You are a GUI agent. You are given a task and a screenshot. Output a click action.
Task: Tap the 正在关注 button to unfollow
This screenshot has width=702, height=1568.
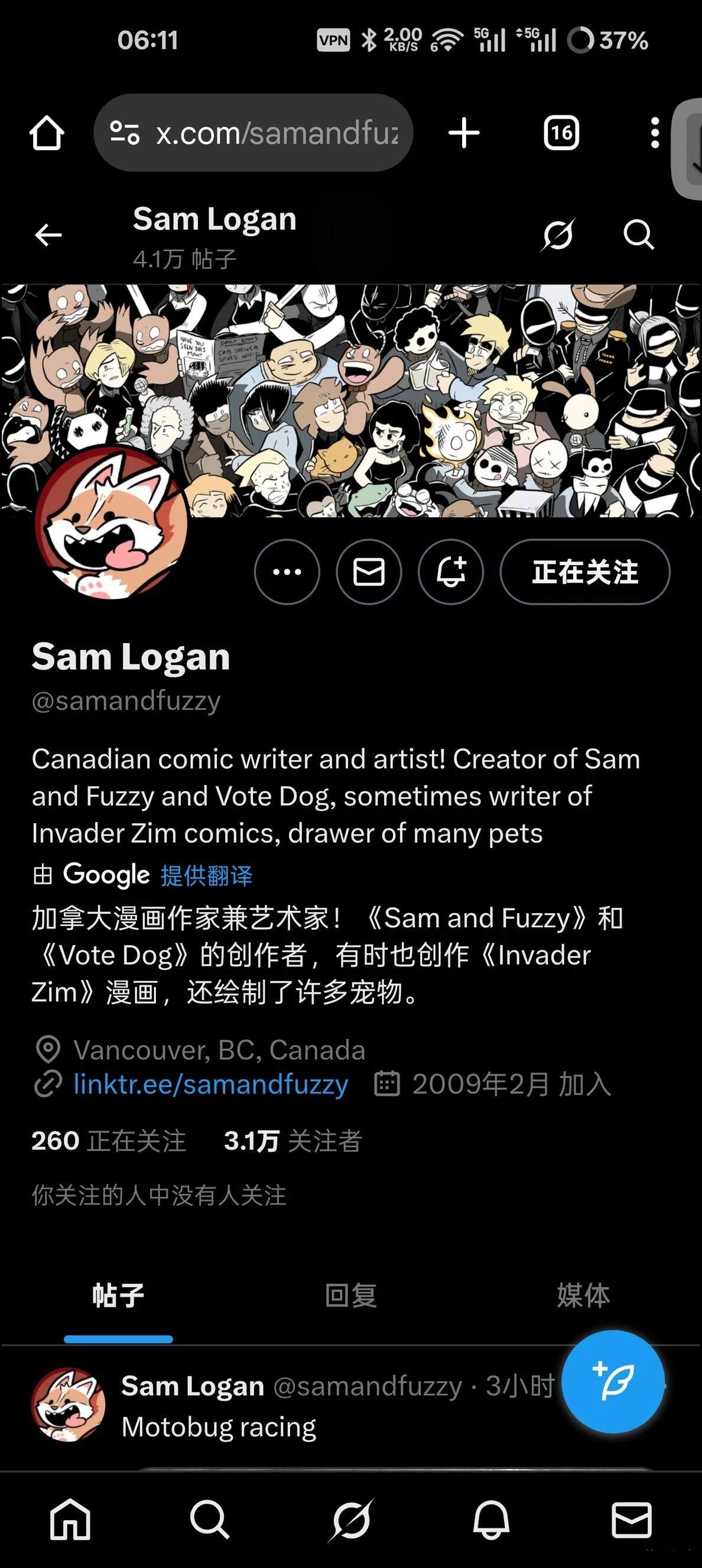[584, 572]
